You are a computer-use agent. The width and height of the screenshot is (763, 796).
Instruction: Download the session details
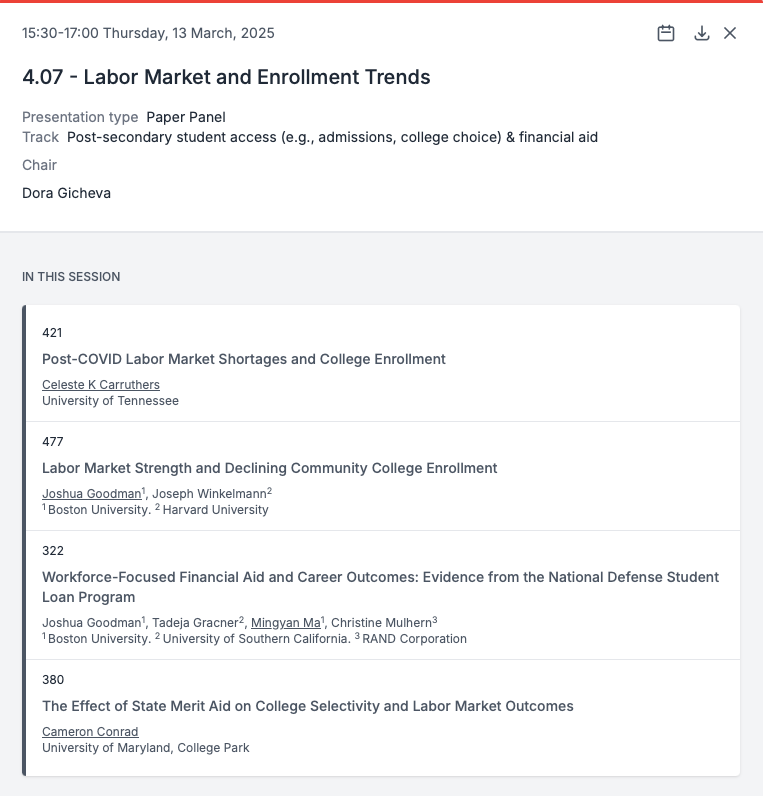[x=702, y=33]
